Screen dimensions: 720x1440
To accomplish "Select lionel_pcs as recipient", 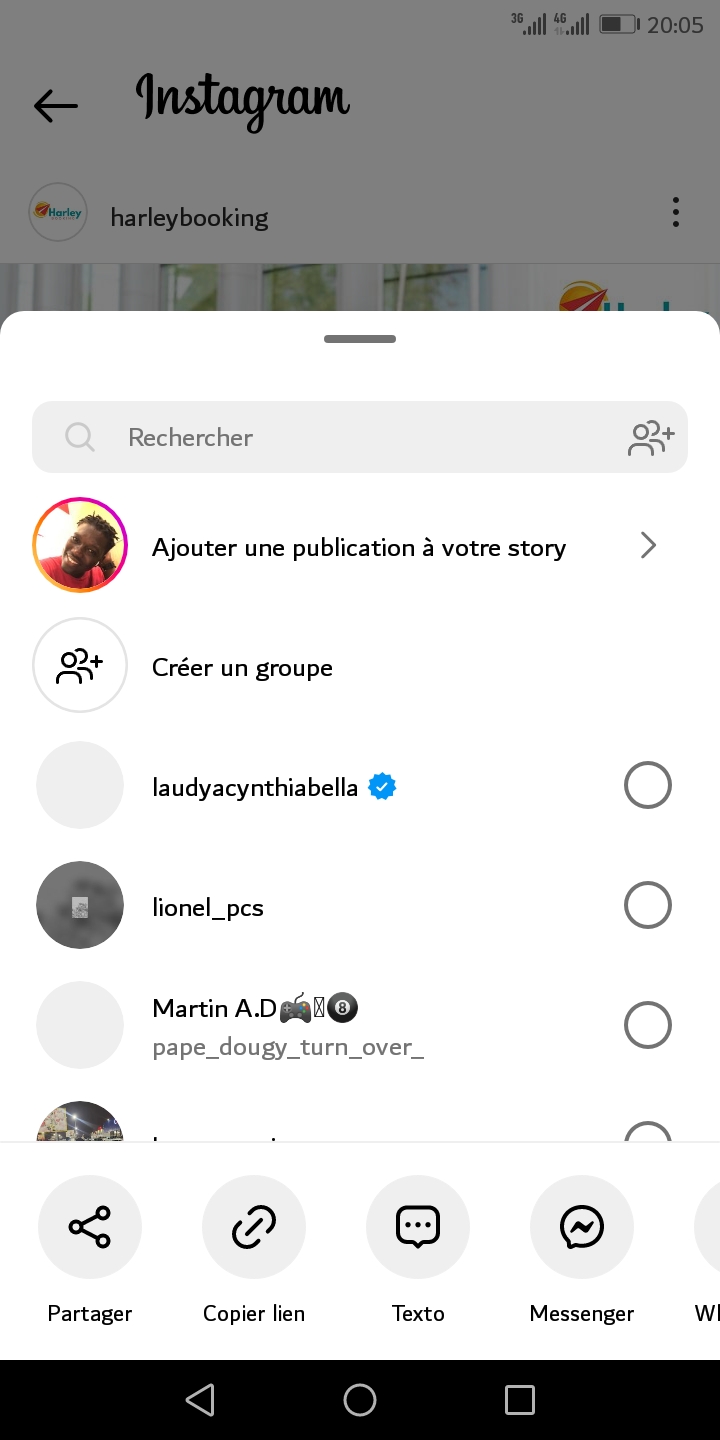I will (647, 906).
